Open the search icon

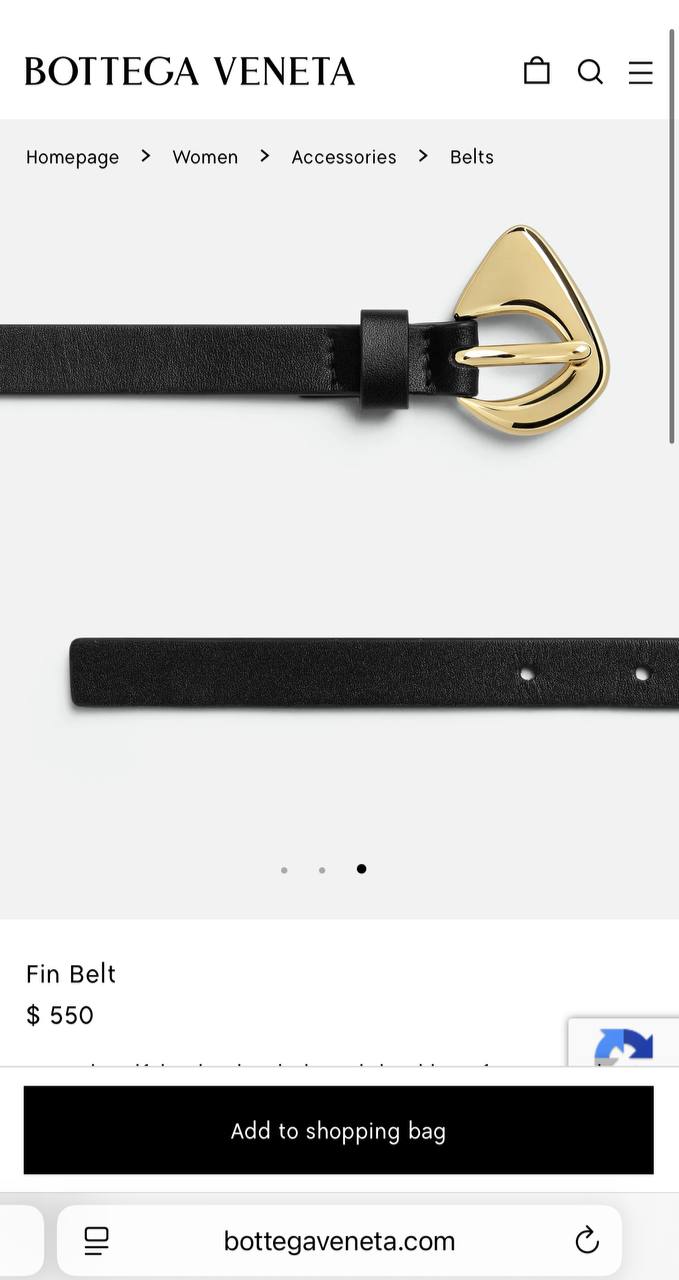[x=590, y=72]
